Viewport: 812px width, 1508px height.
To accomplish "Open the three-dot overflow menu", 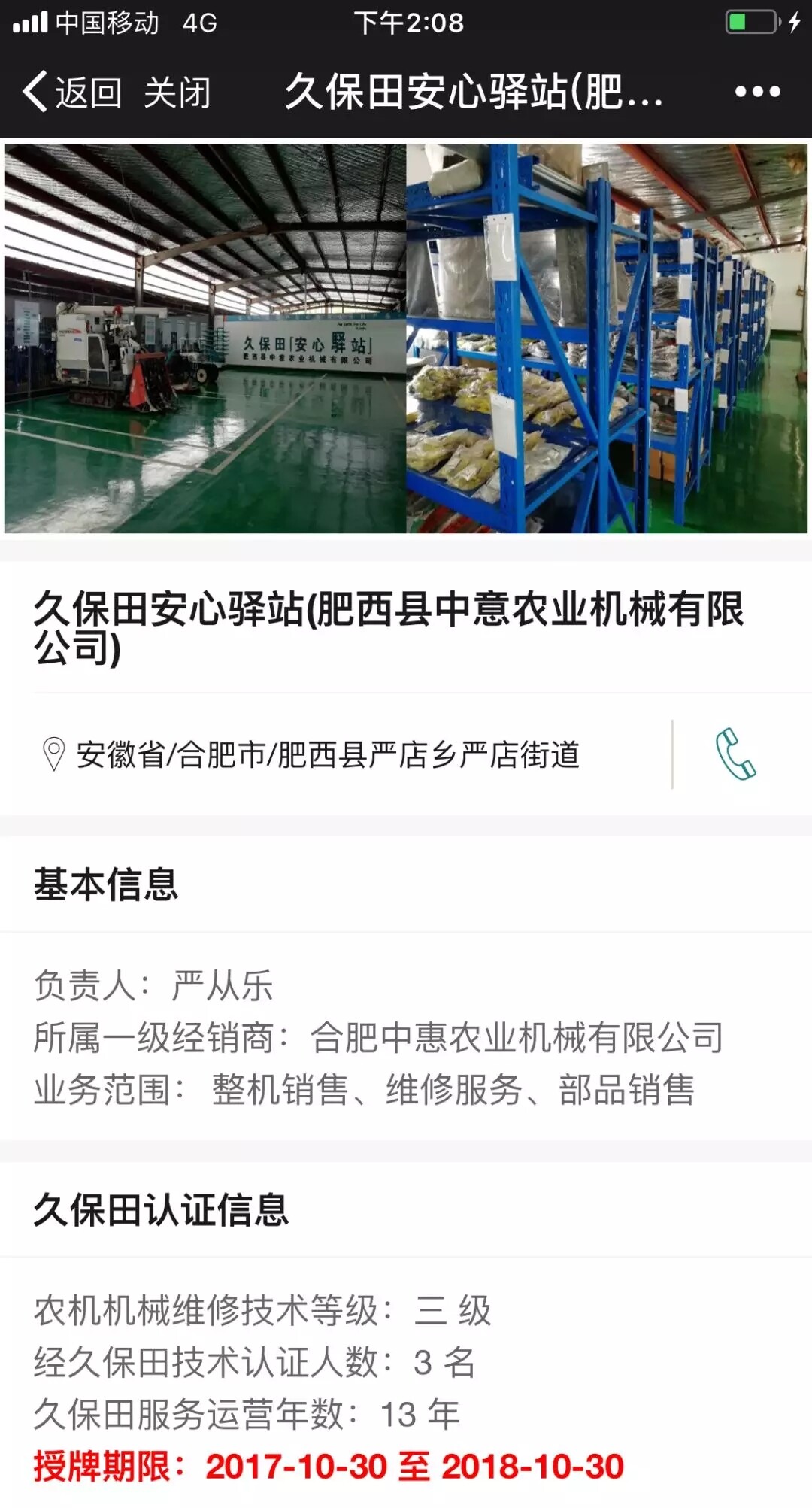I will pyautogui.click(x=757, y=92).
